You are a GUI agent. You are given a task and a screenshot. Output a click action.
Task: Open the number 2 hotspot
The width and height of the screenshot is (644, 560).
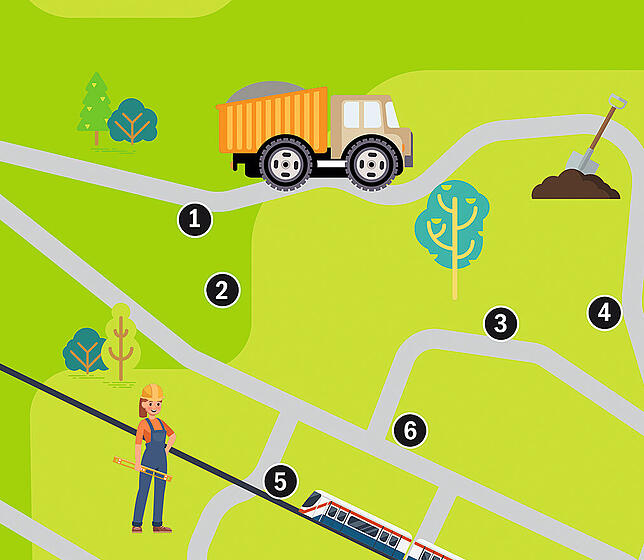(222, 291)
